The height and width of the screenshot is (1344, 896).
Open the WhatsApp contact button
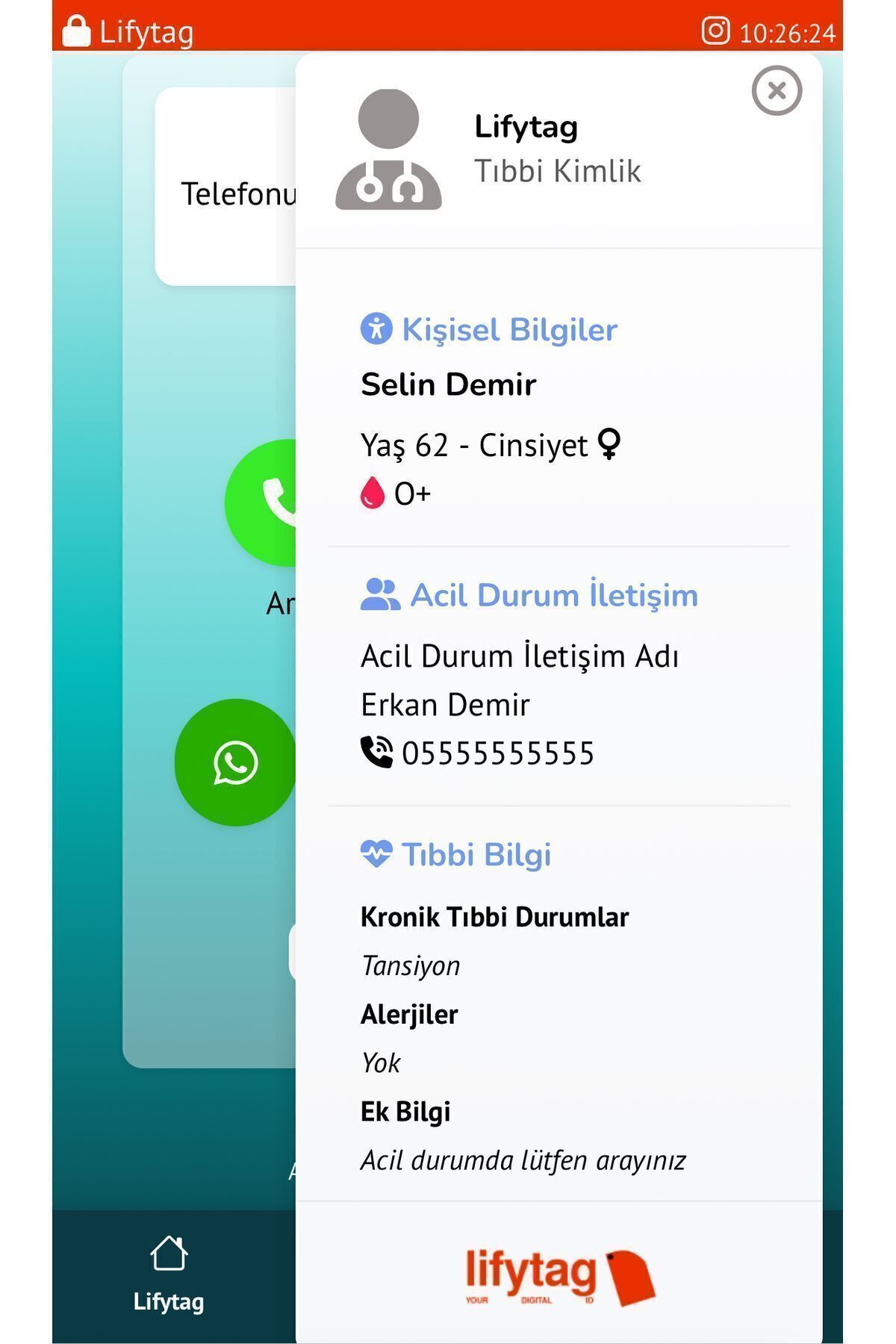coord(235,762)
